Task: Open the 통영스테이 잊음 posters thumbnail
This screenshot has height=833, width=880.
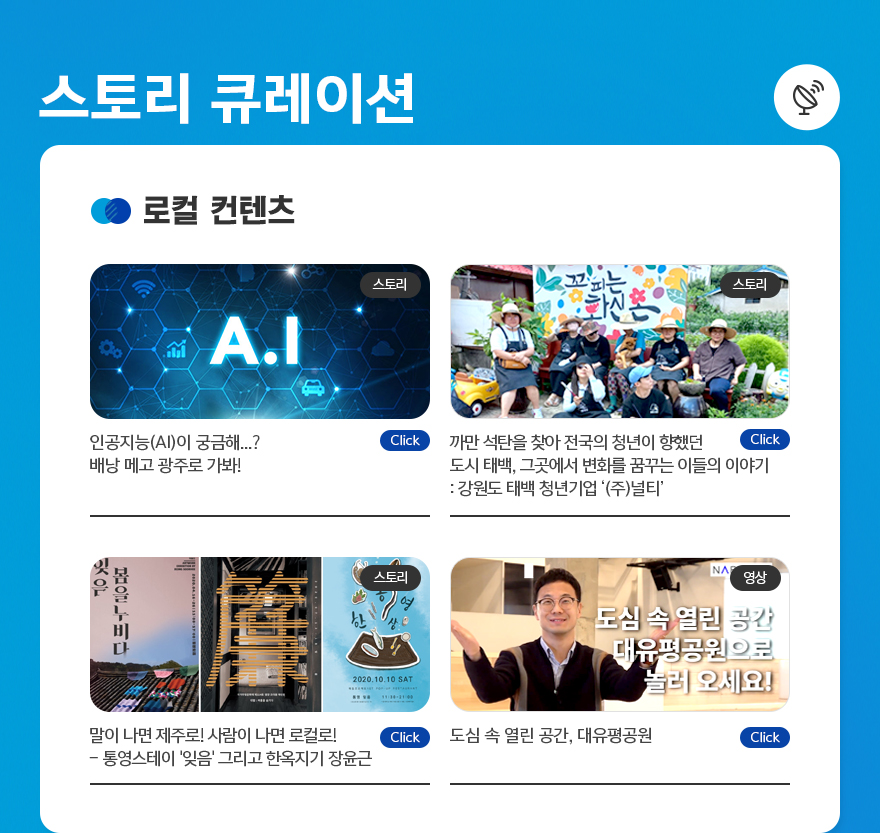Action: click(259, 634)
